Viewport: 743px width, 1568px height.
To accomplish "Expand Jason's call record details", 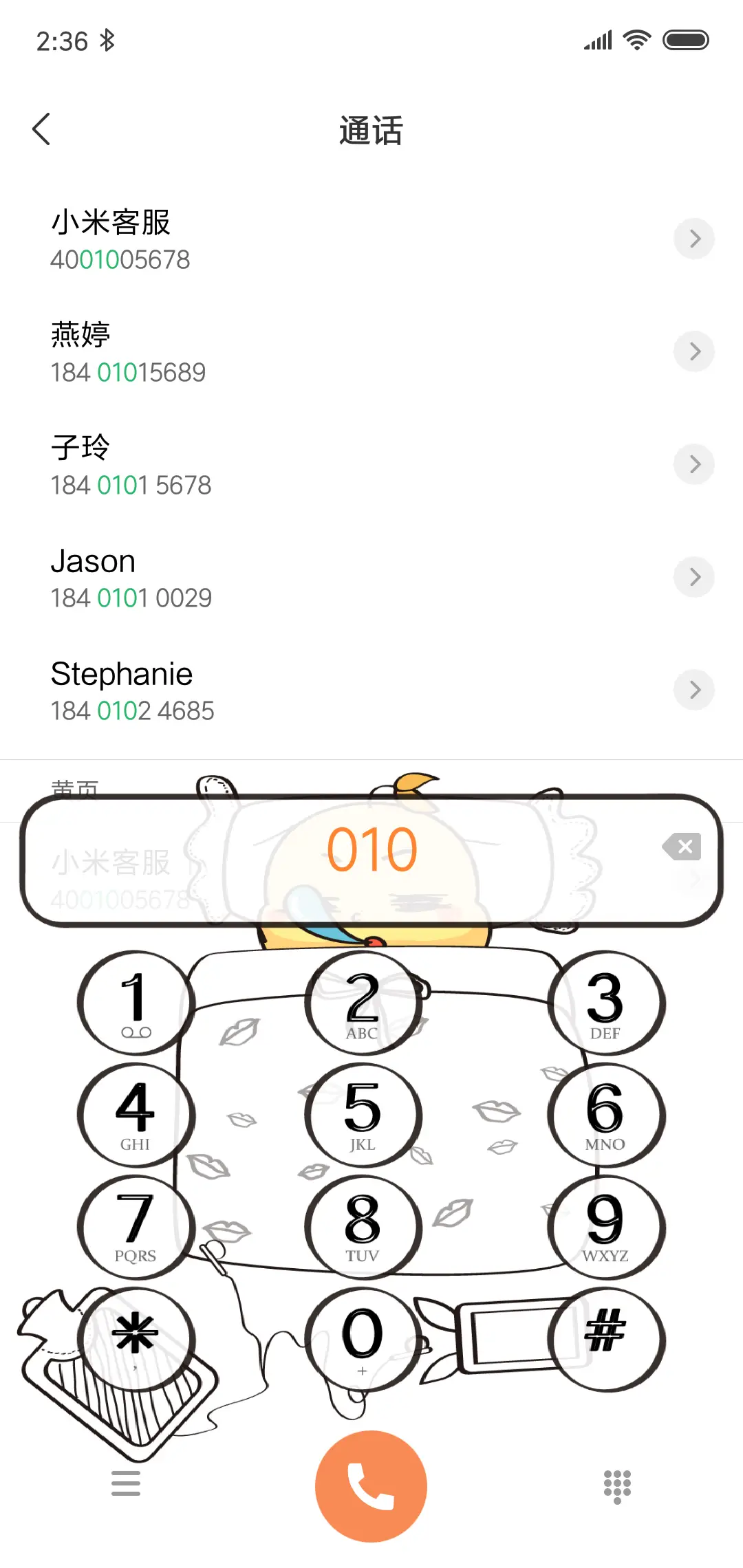I will click(694, 576).
